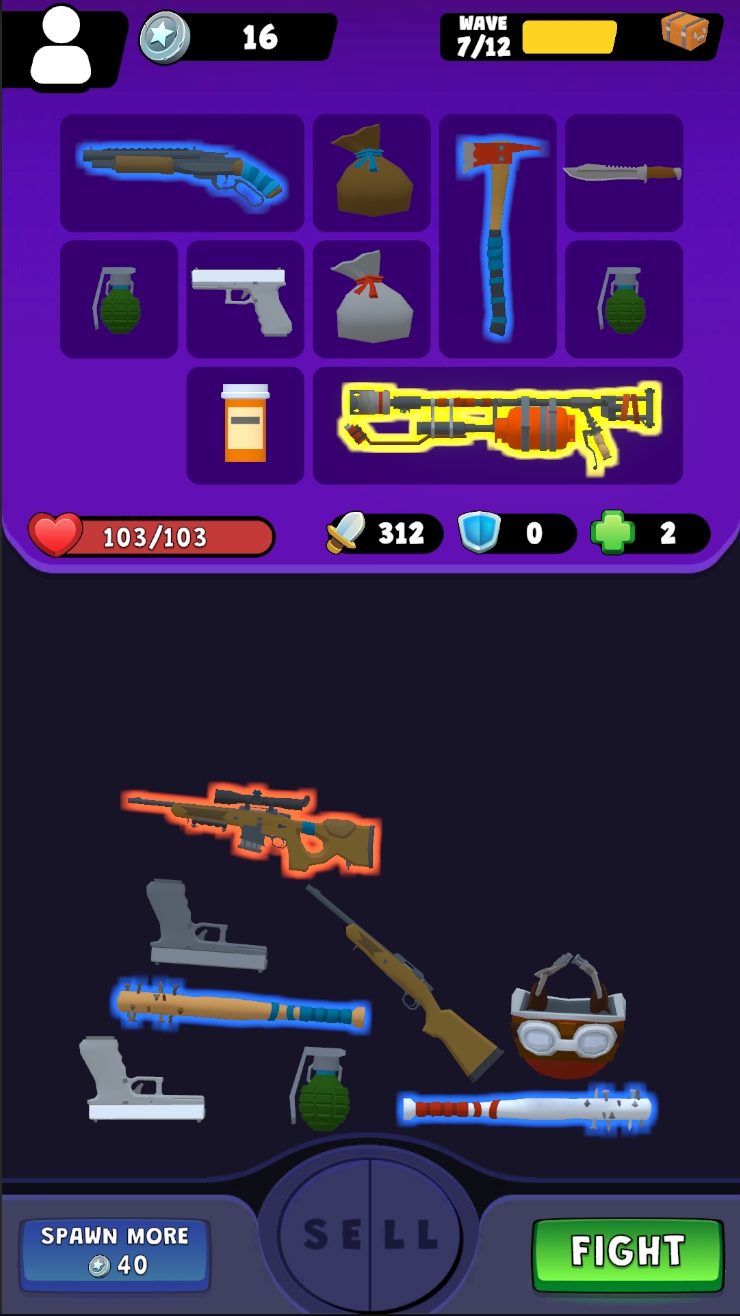This screenshot has height=1316, width=740.
Task: Open the player profile icon
Action: point(60,45)
